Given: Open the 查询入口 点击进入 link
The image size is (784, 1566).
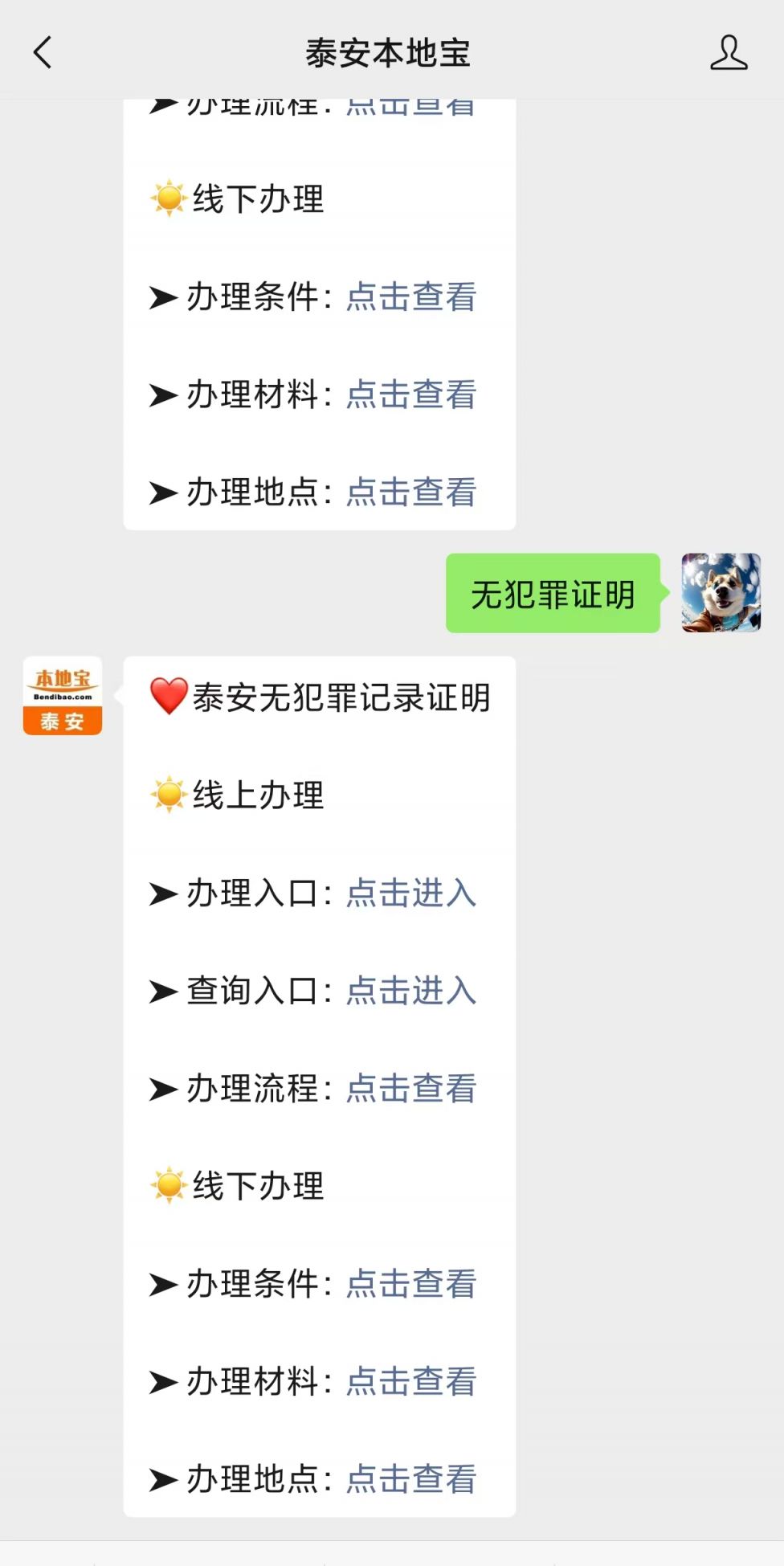Looking at the screenshot, I should [x=410, y=991].
